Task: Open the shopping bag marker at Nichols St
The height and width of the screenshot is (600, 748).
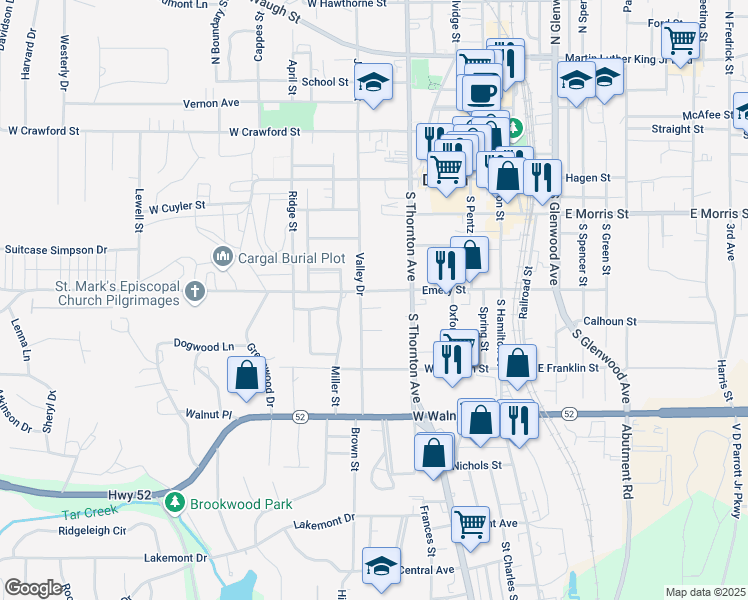Action: point(434,453)
